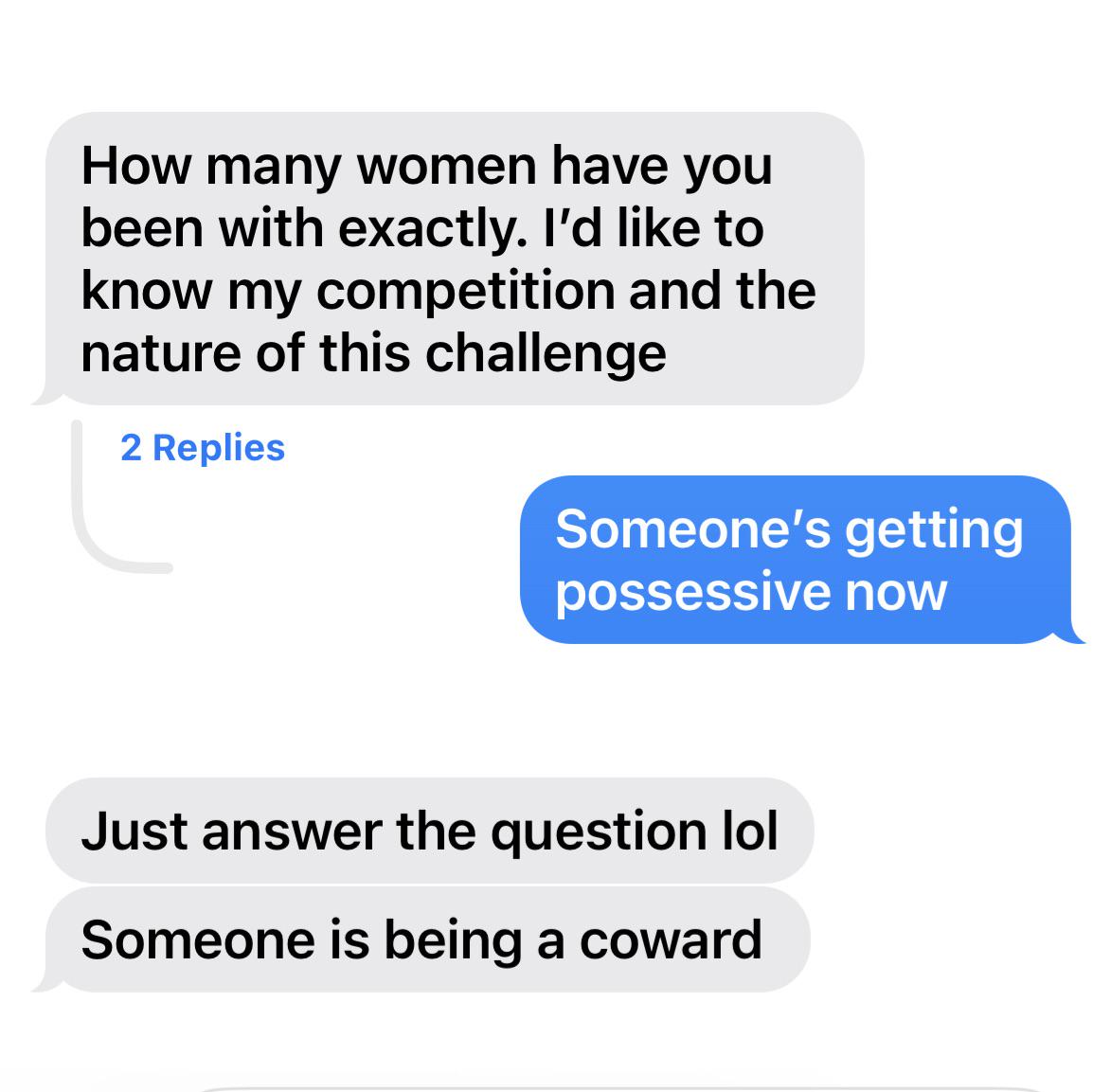Open the 2 Replies thread
The image size is (1093, 1092).
(203, 448)
